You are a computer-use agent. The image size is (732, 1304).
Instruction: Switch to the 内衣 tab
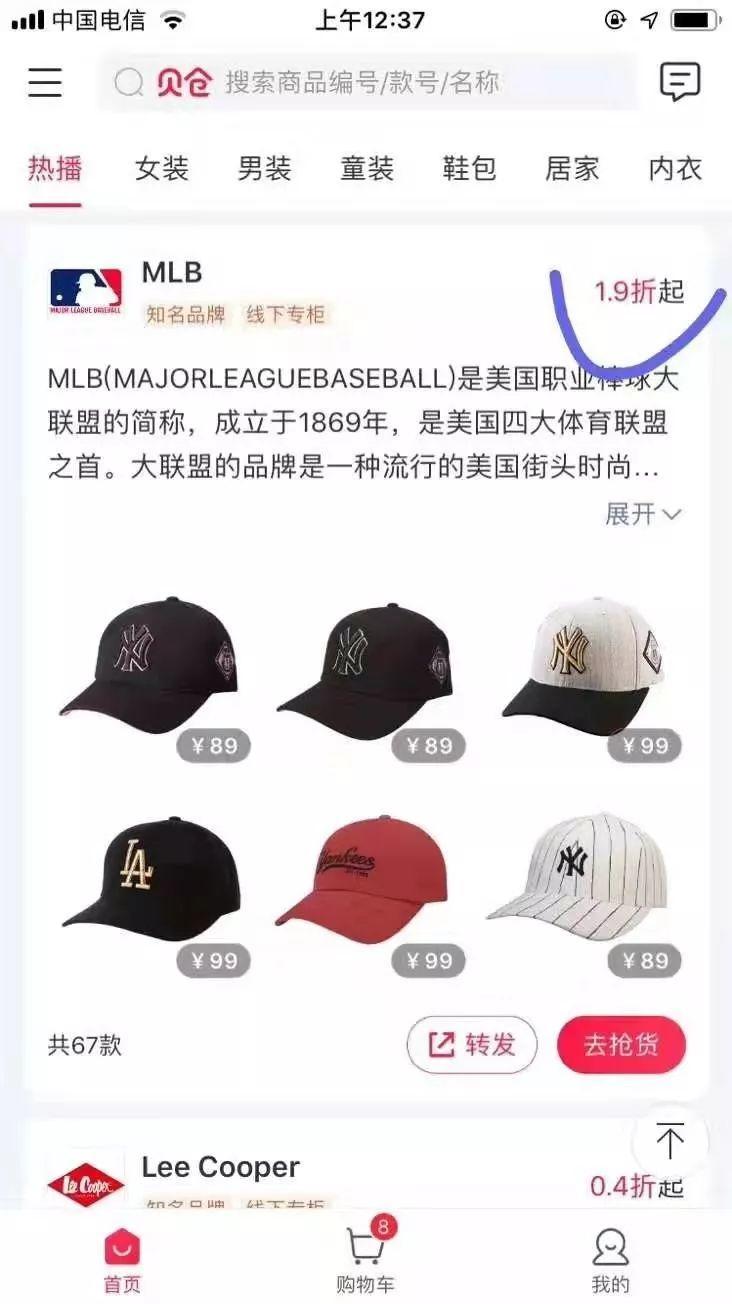(675, 169)
